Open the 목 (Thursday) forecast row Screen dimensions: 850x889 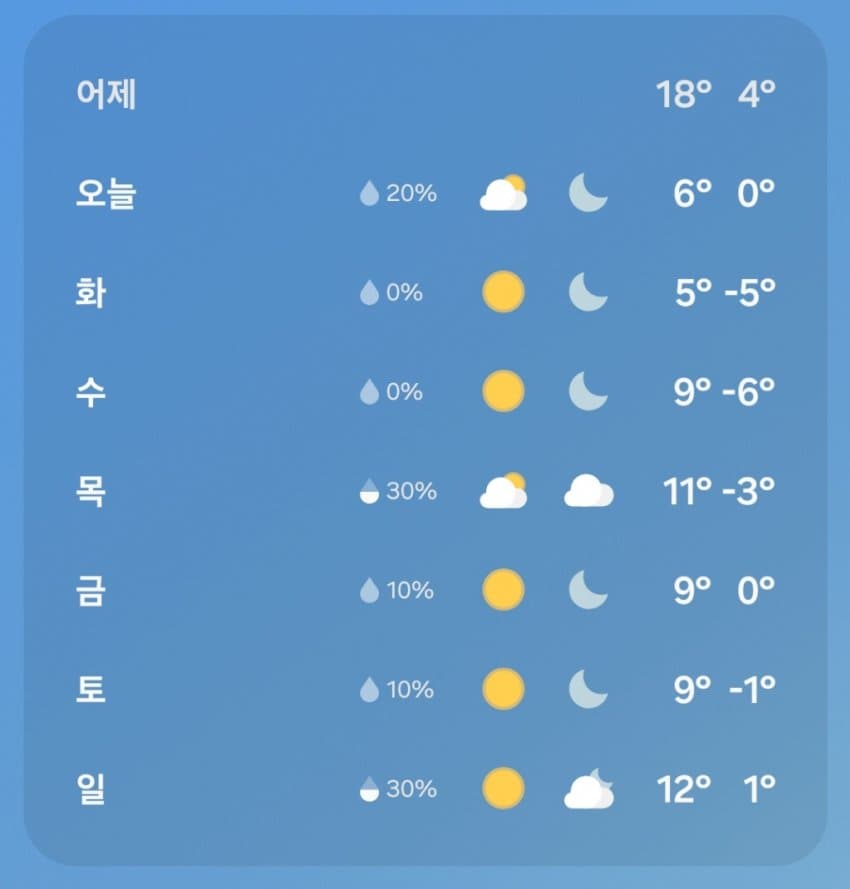click(91, 491)
